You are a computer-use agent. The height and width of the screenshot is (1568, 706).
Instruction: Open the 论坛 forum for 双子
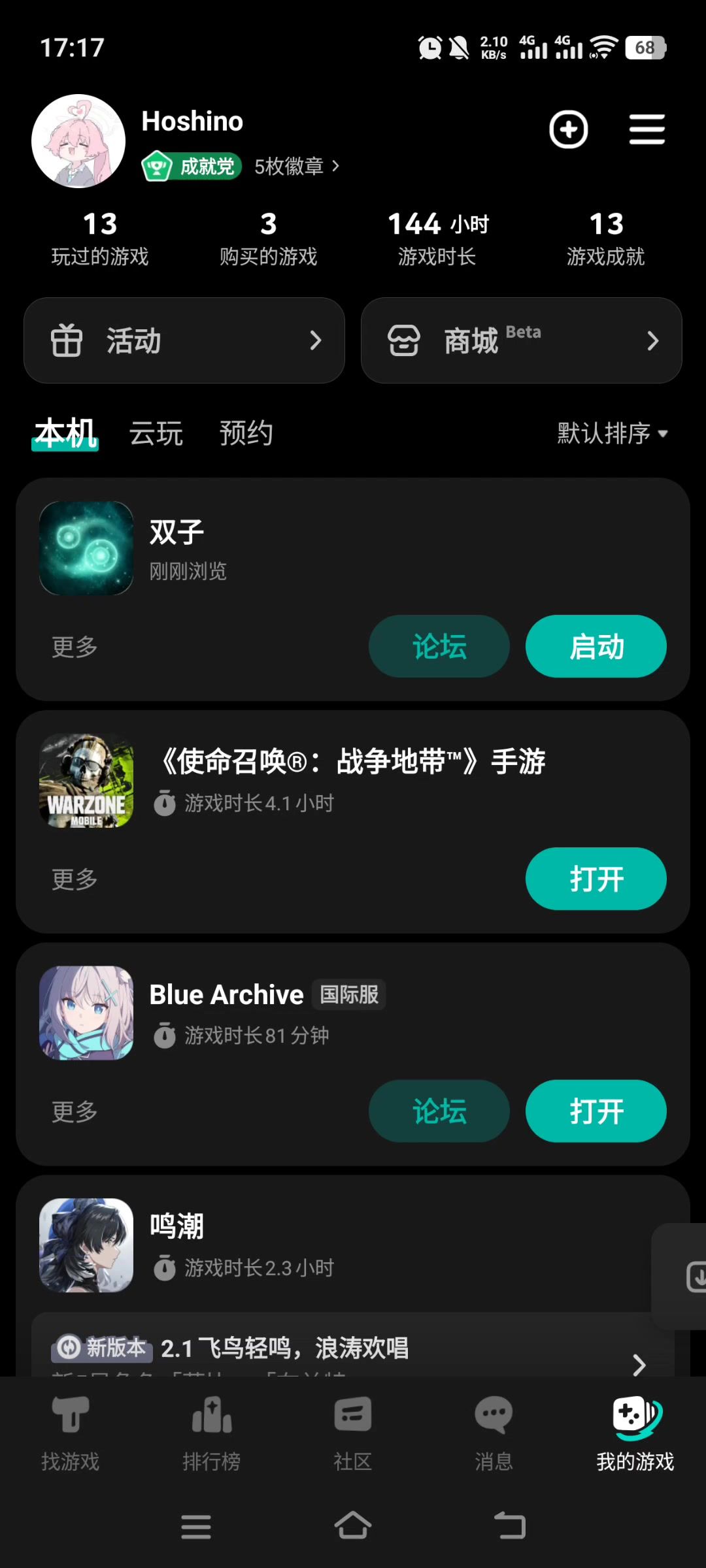pos(439,647)
